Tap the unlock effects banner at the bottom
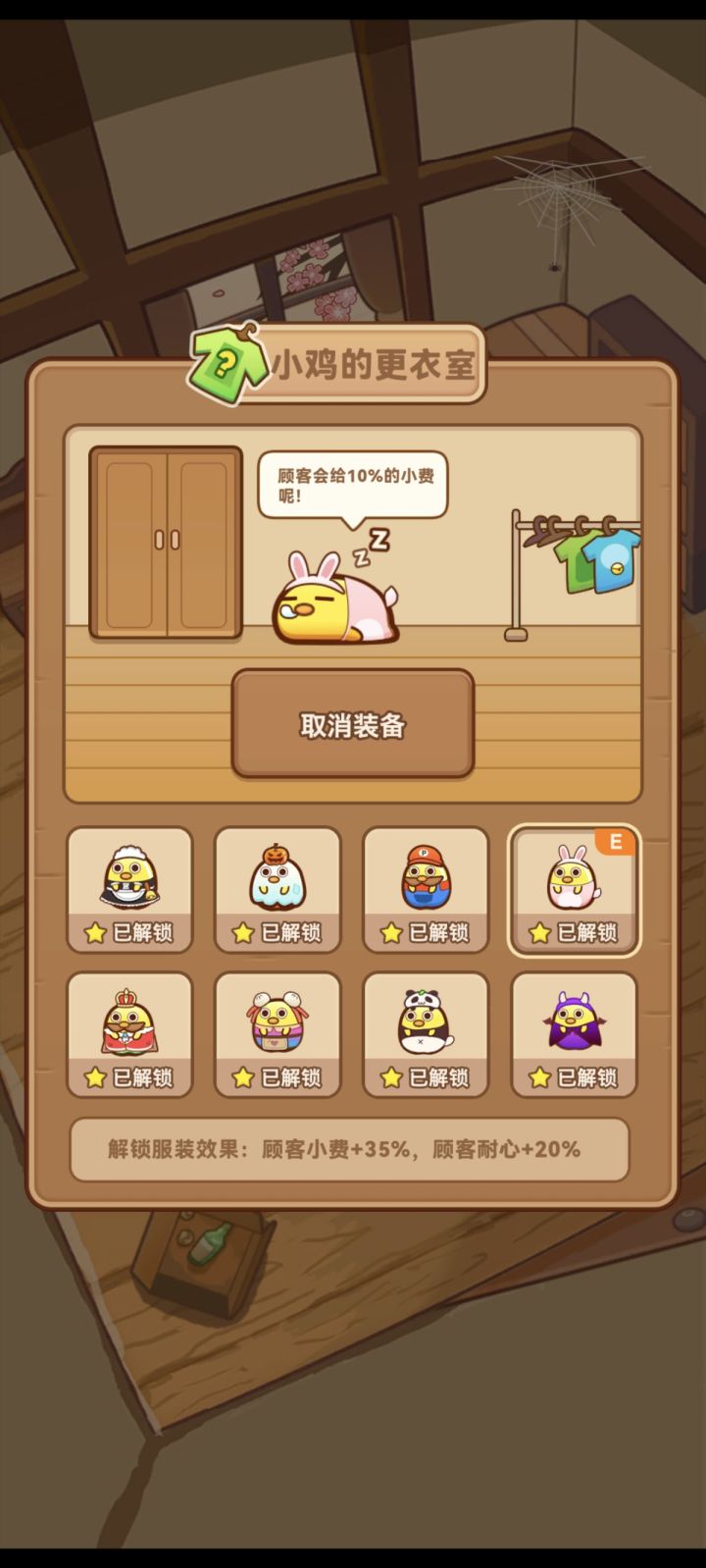The width and height of the screenshot is (706, 1568). click(x=353, y=1149)
